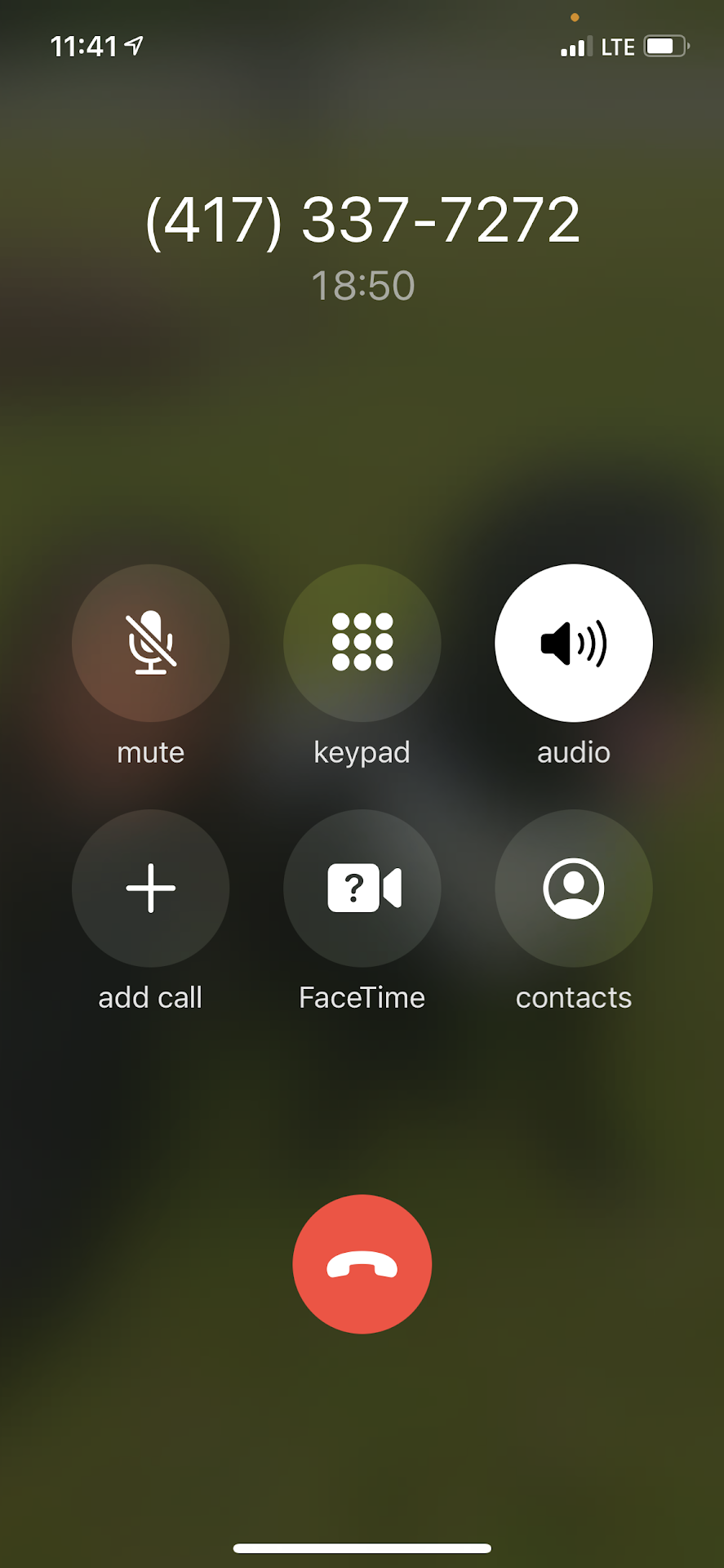The height and width of the screenshot is (1568, 724).
Task: Turn off the speaker audio
Action: pos(573,643)
